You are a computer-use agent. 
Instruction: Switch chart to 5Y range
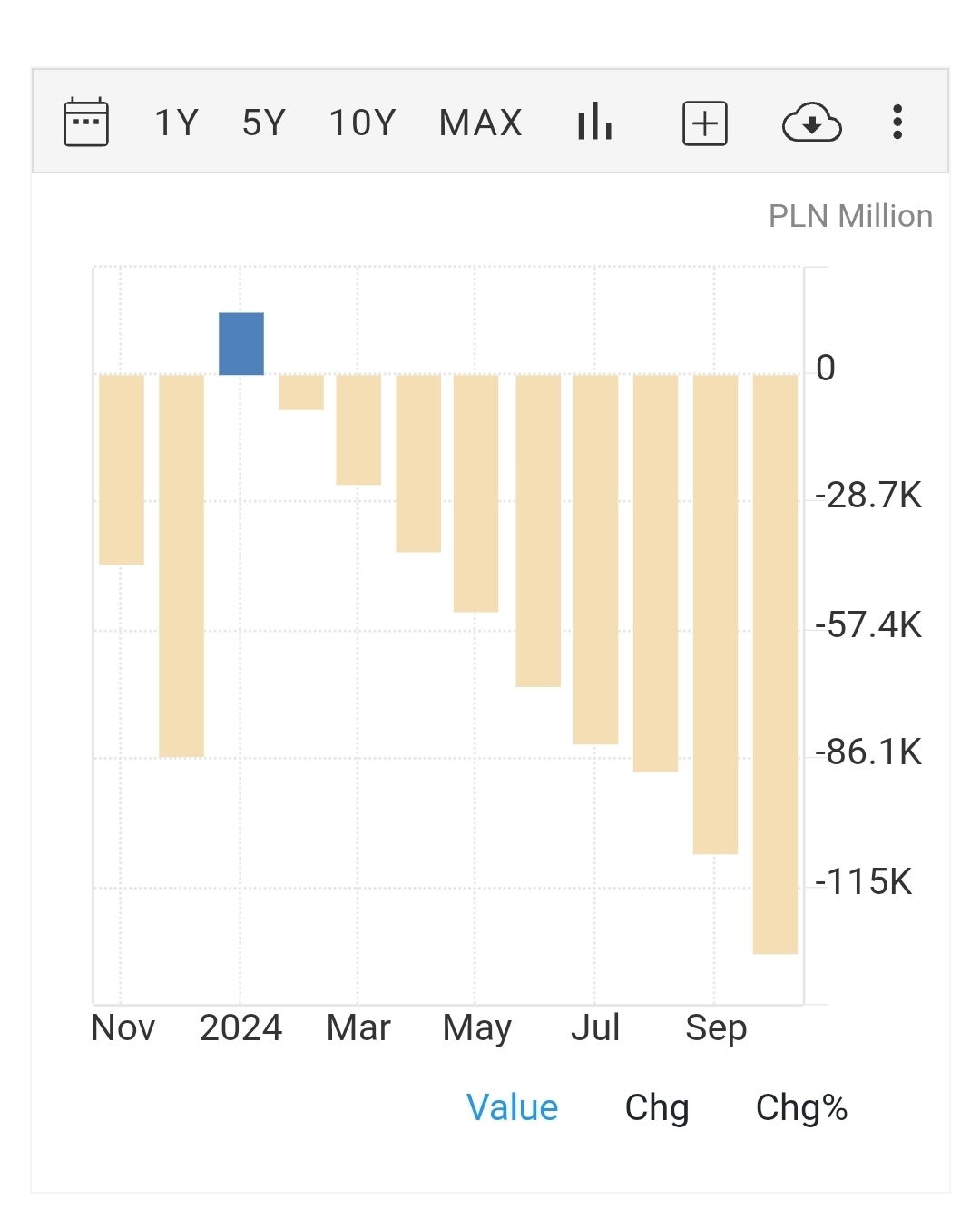tap(264, 123)
